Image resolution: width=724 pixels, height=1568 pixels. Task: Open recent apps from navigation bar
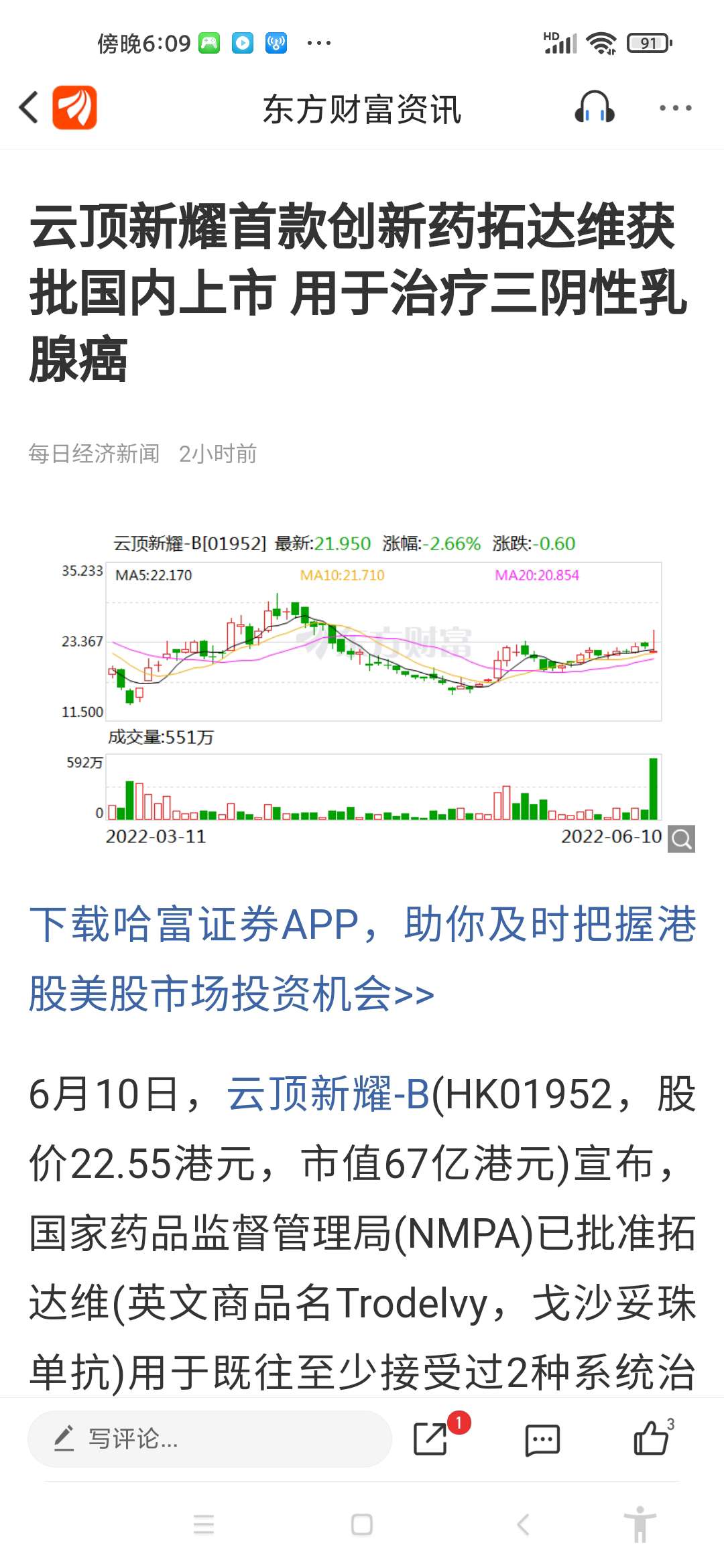(x=204, y=1524)
